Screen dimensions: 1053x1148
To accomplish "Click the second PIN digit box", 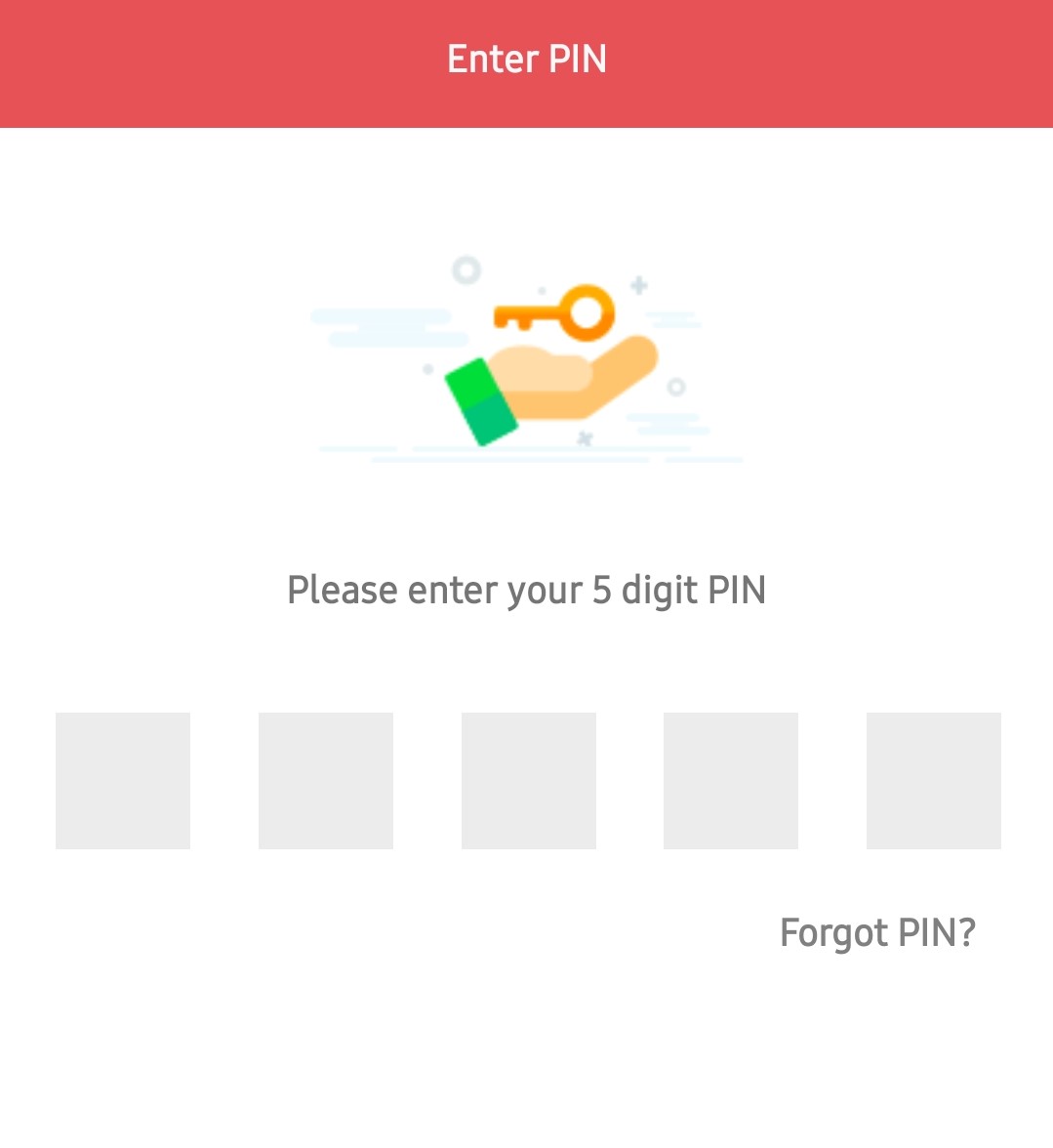I will (x=326, y=781).
